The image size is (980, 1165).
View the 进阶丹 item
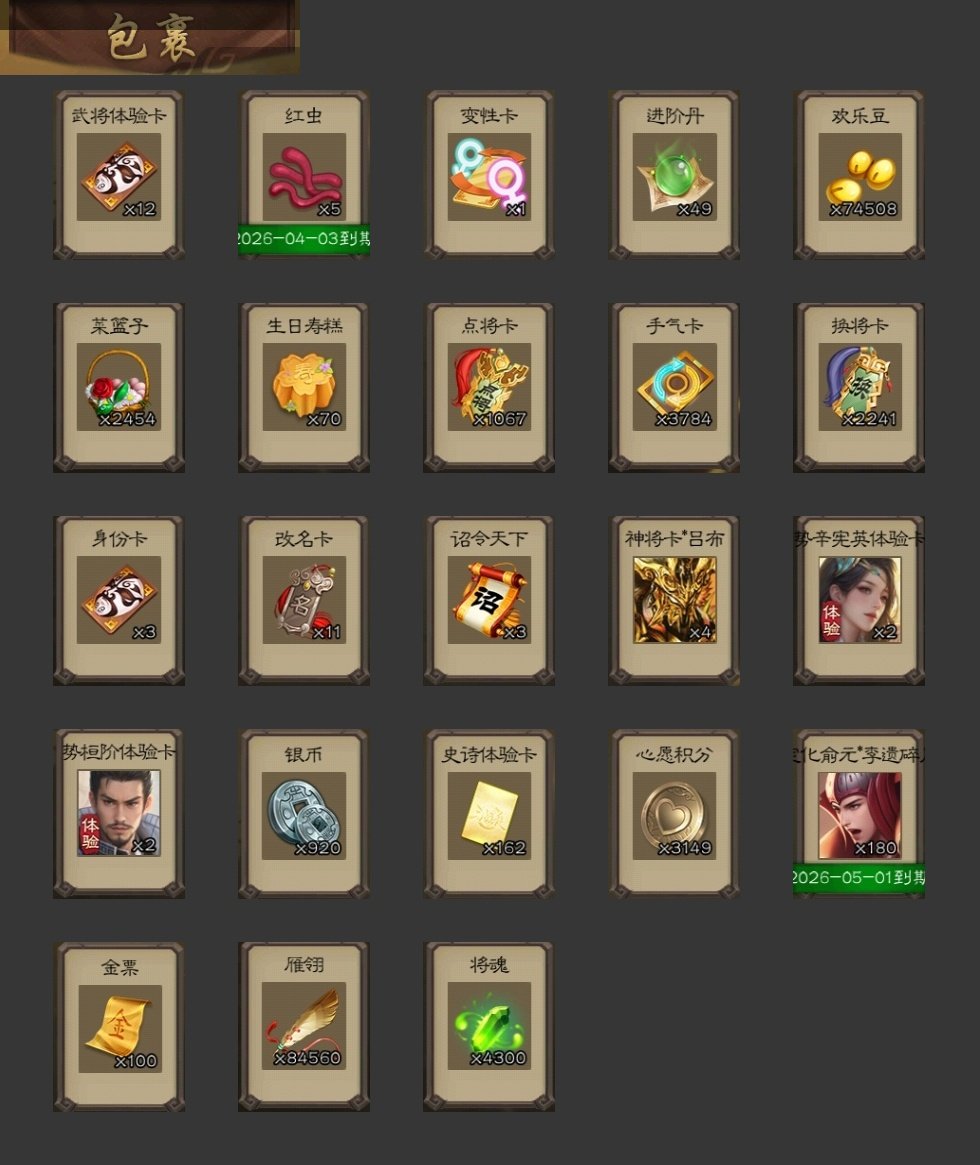[674, 177]
